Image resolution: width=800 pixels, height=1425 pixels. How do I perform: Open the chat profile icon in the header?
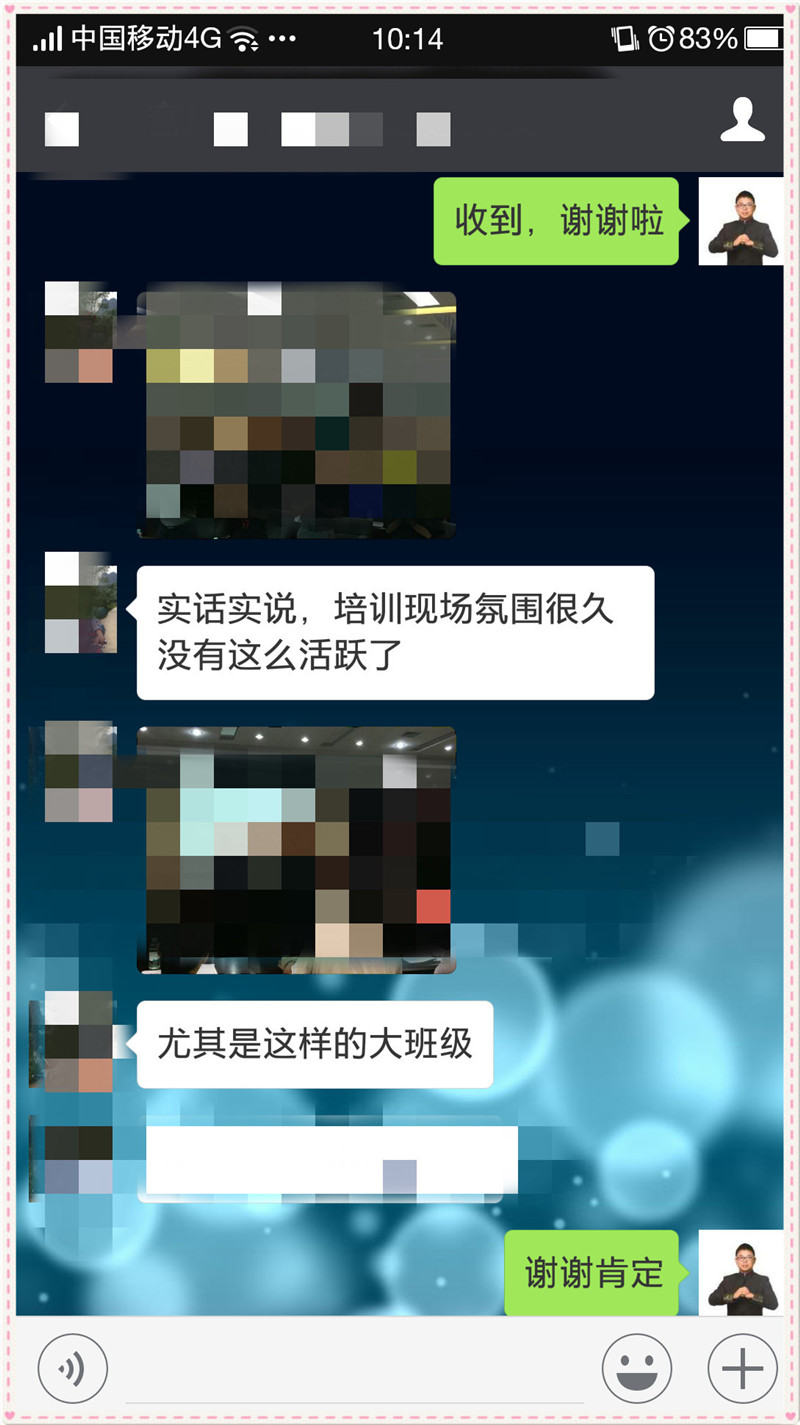(742, 120)
